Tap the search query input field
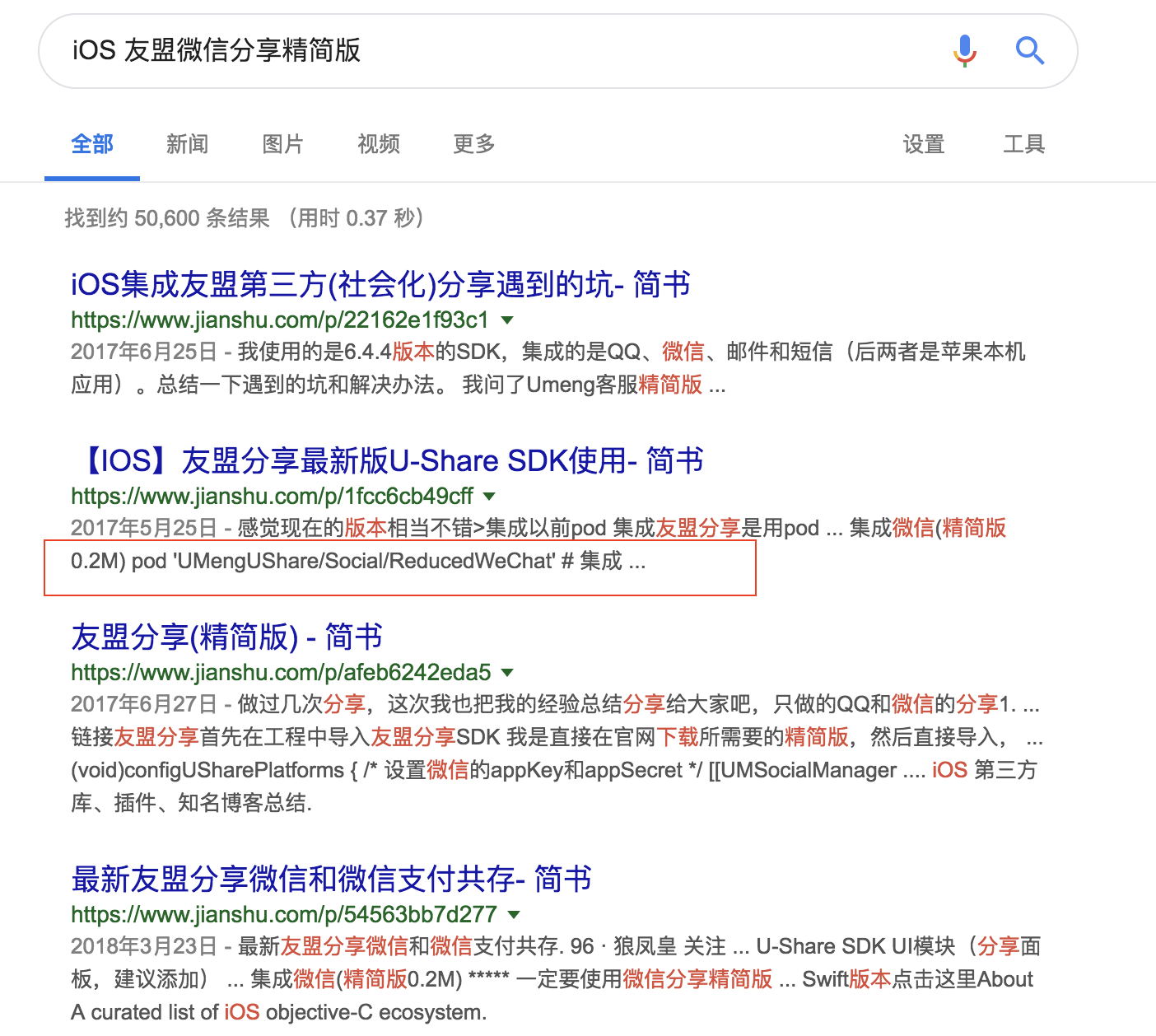The image size is (1156, 1036). (x=494, y=51)
